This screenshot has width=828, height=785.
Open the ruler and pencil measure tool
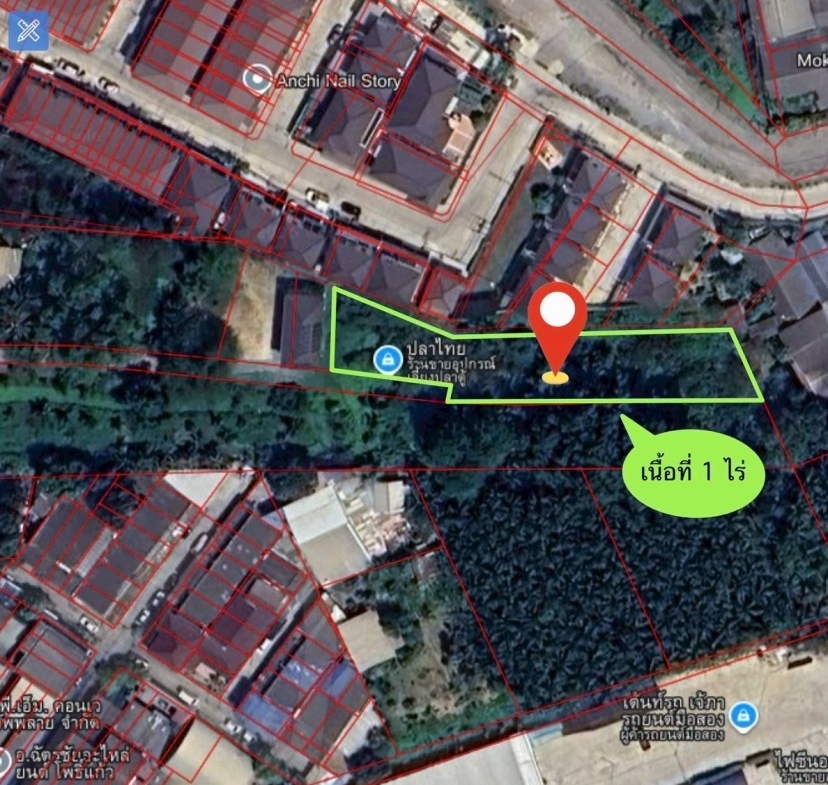coord(29,30)
